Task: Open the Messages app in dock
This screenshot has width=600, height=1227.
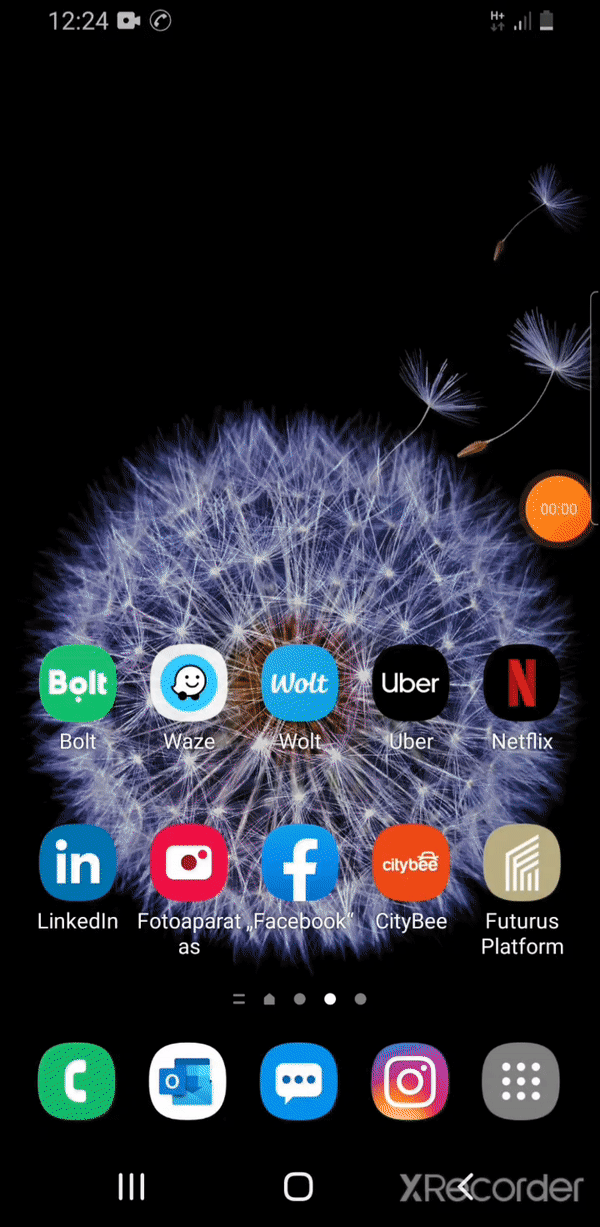Action: tap(299, 1081)
